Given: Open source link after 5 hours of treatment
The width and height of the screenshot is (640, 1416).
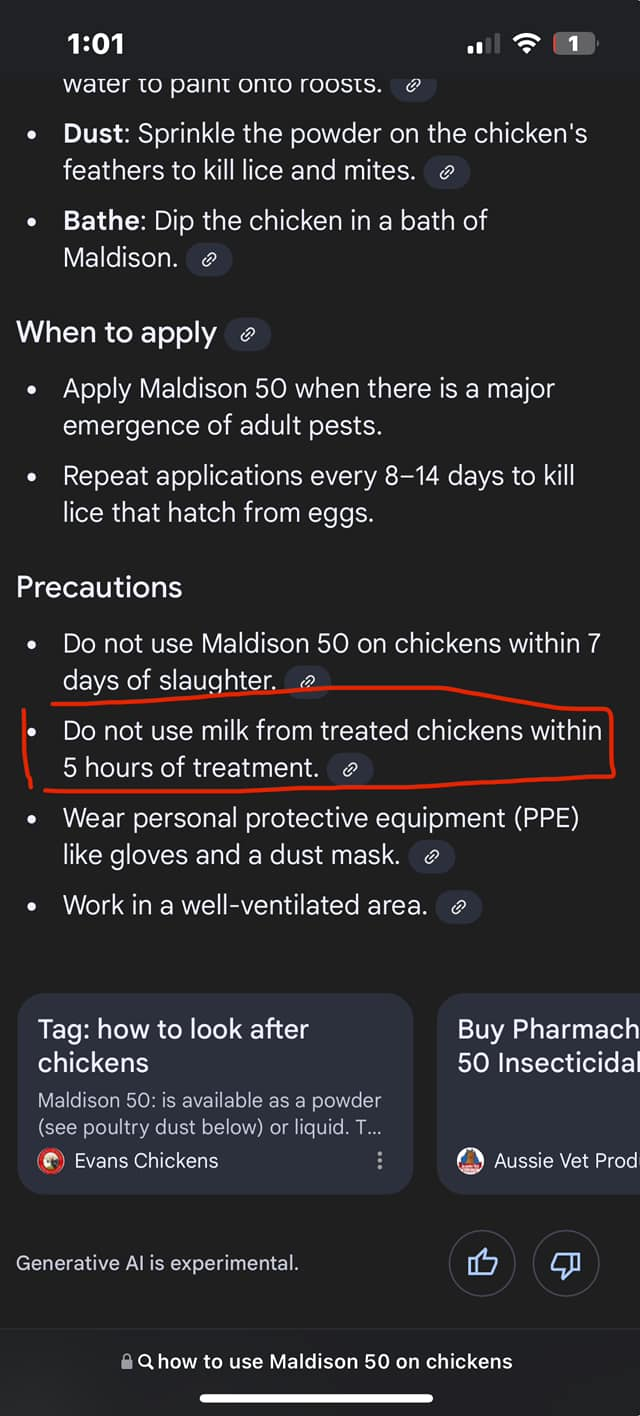Looking at the screenshot, I should click(x=350, y=769).
